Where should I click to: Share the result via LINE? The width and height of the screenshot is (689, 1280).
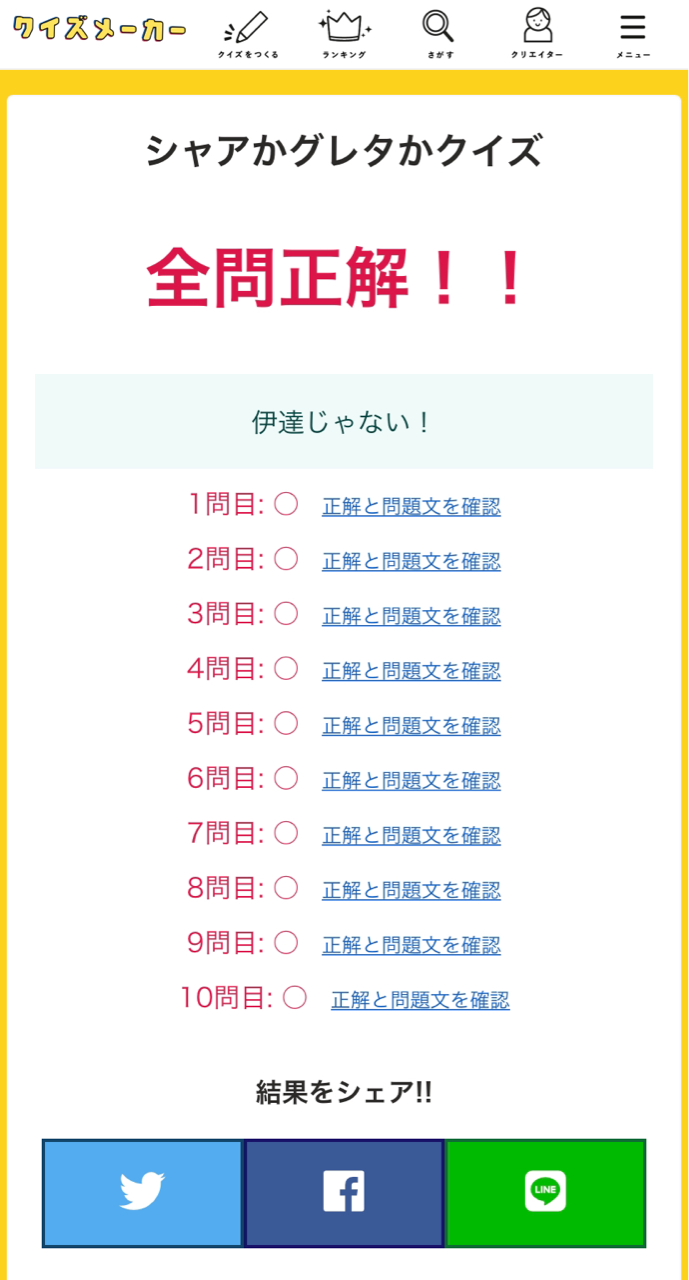pyautogui.click(x=545, y=1193)
